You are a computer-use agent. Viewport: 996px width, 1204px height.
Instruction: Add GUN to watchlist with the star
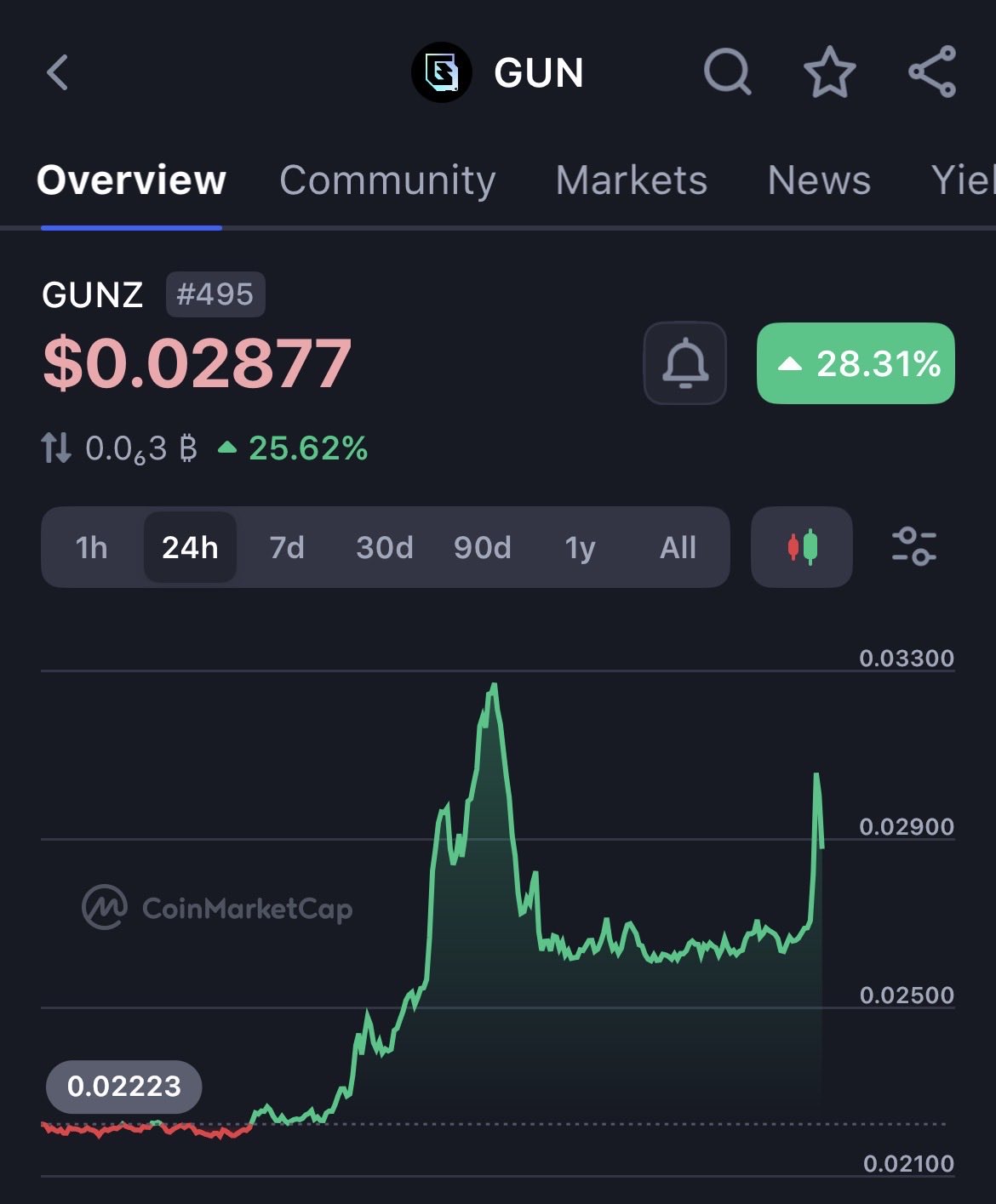(x=829, y=72)
